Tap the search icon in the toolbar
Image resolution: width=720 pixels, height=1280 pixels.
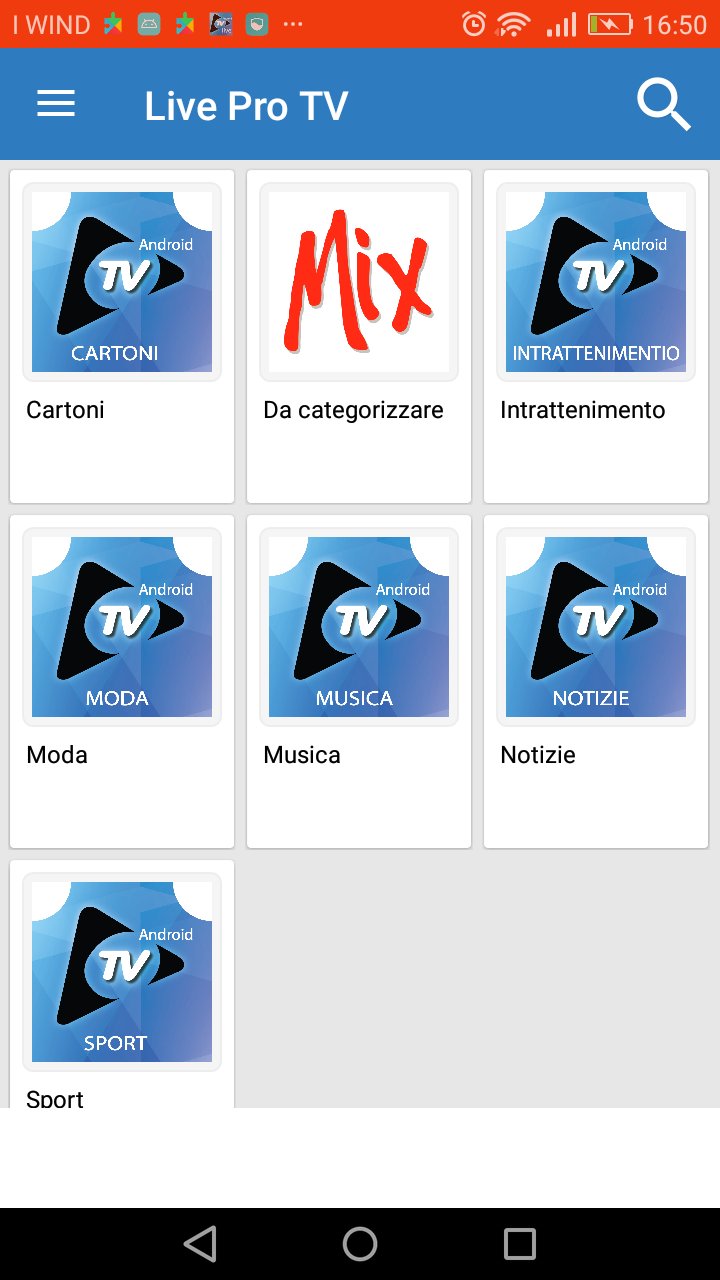point(663,103)
